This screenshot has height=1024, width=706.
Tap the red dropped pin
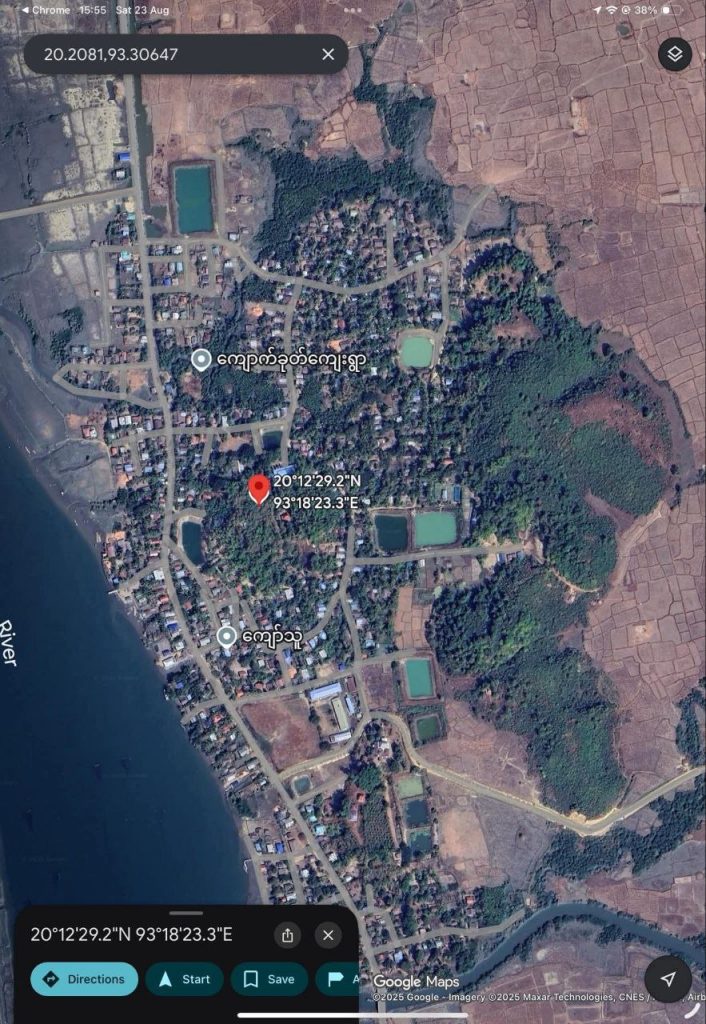tap(258, 489)
